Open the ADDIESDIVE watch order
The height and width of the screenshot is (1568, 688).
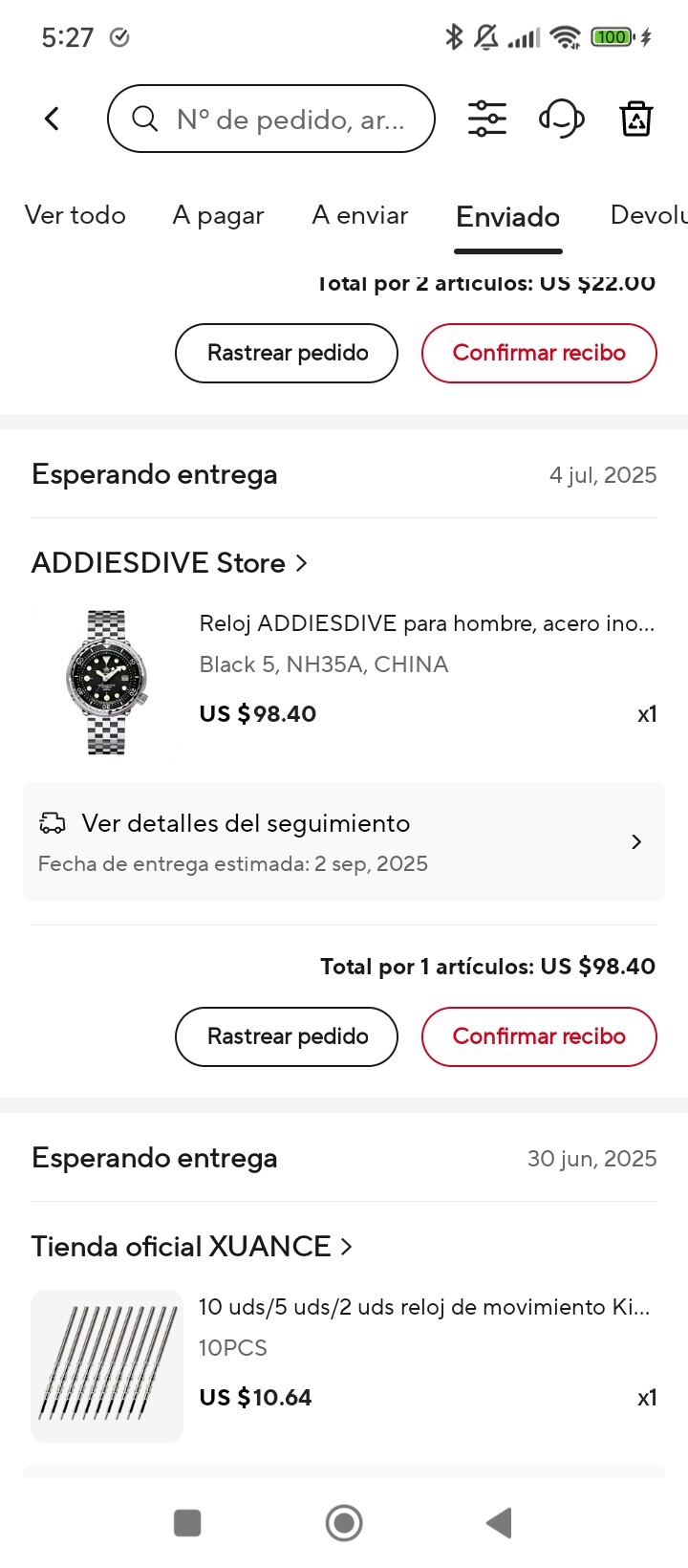coord(426,624)
